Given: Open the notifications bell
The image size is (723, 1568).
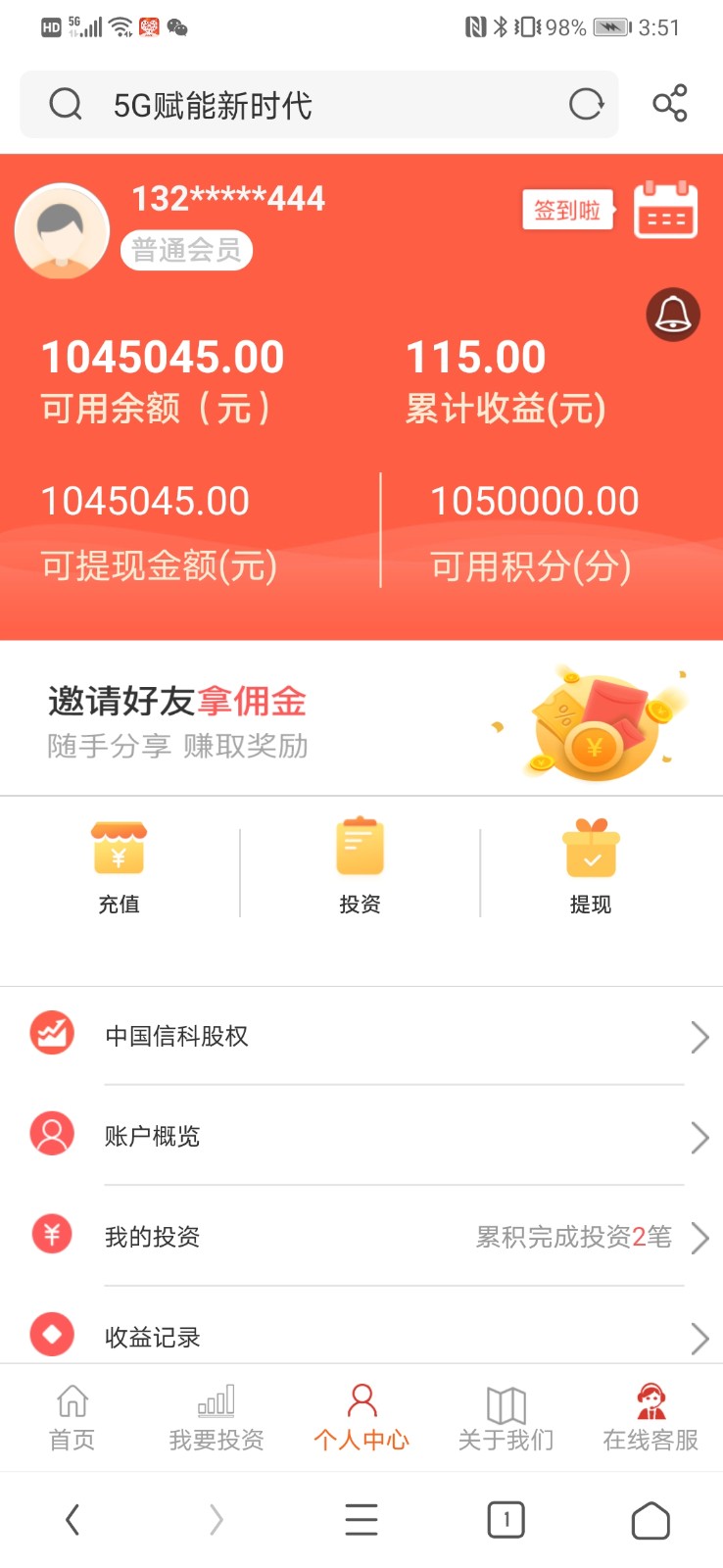Looking at the screenshot, I should coord(673,315).
